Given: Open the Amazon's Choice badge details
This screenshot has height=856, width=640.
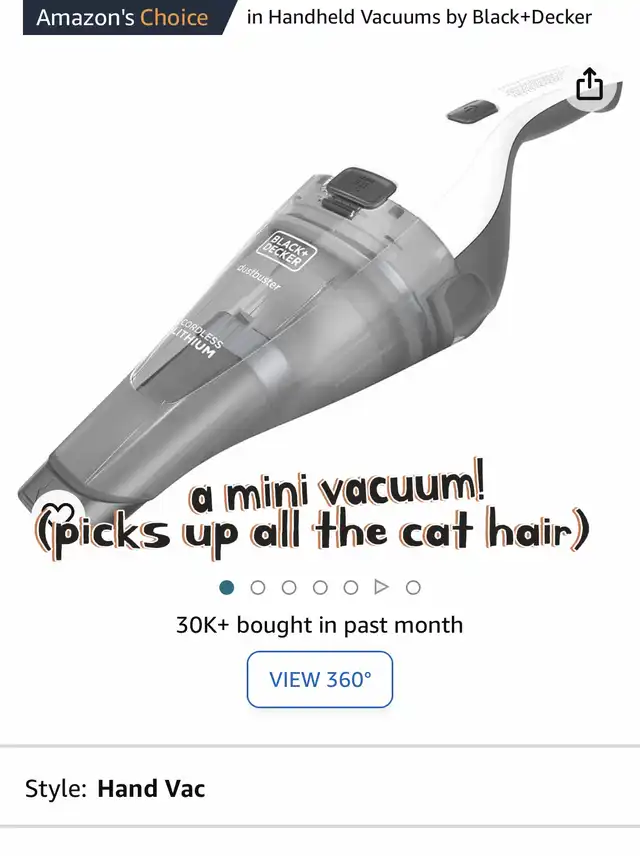Looking at the screenshot, I should [x=122, y=17].
